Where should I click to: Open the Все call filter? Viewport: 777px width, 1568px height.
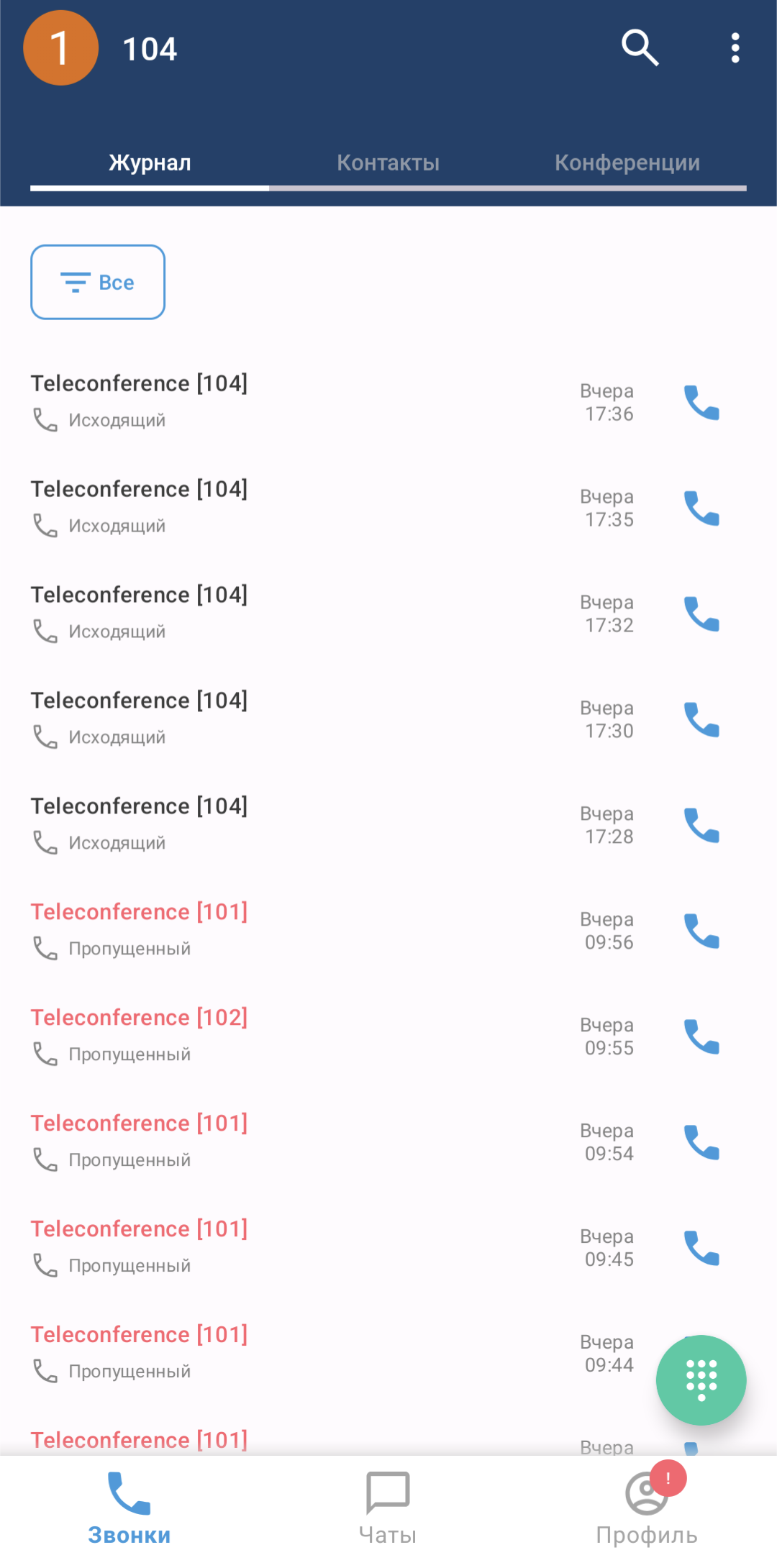tap(98, 282)
